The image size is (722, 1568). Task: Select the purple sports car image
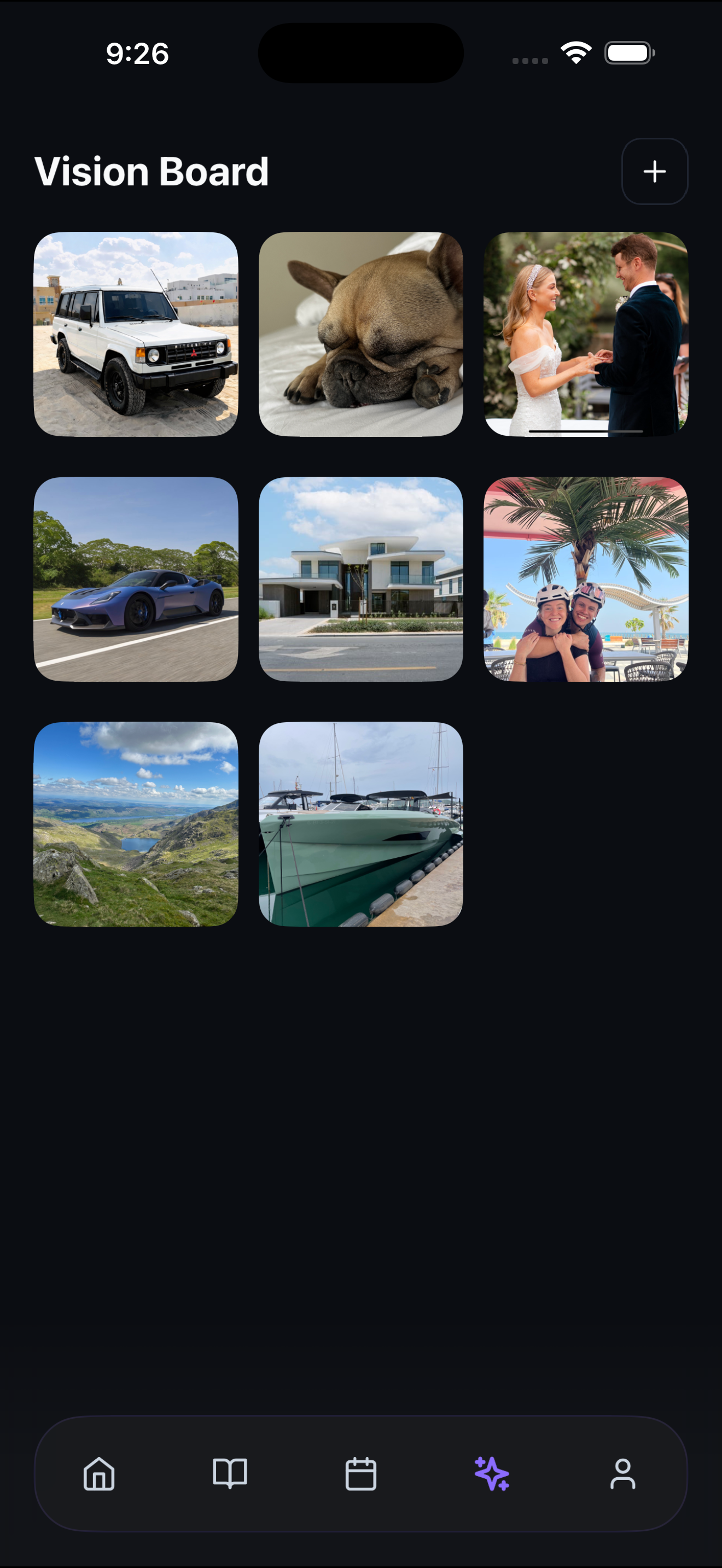136,579
